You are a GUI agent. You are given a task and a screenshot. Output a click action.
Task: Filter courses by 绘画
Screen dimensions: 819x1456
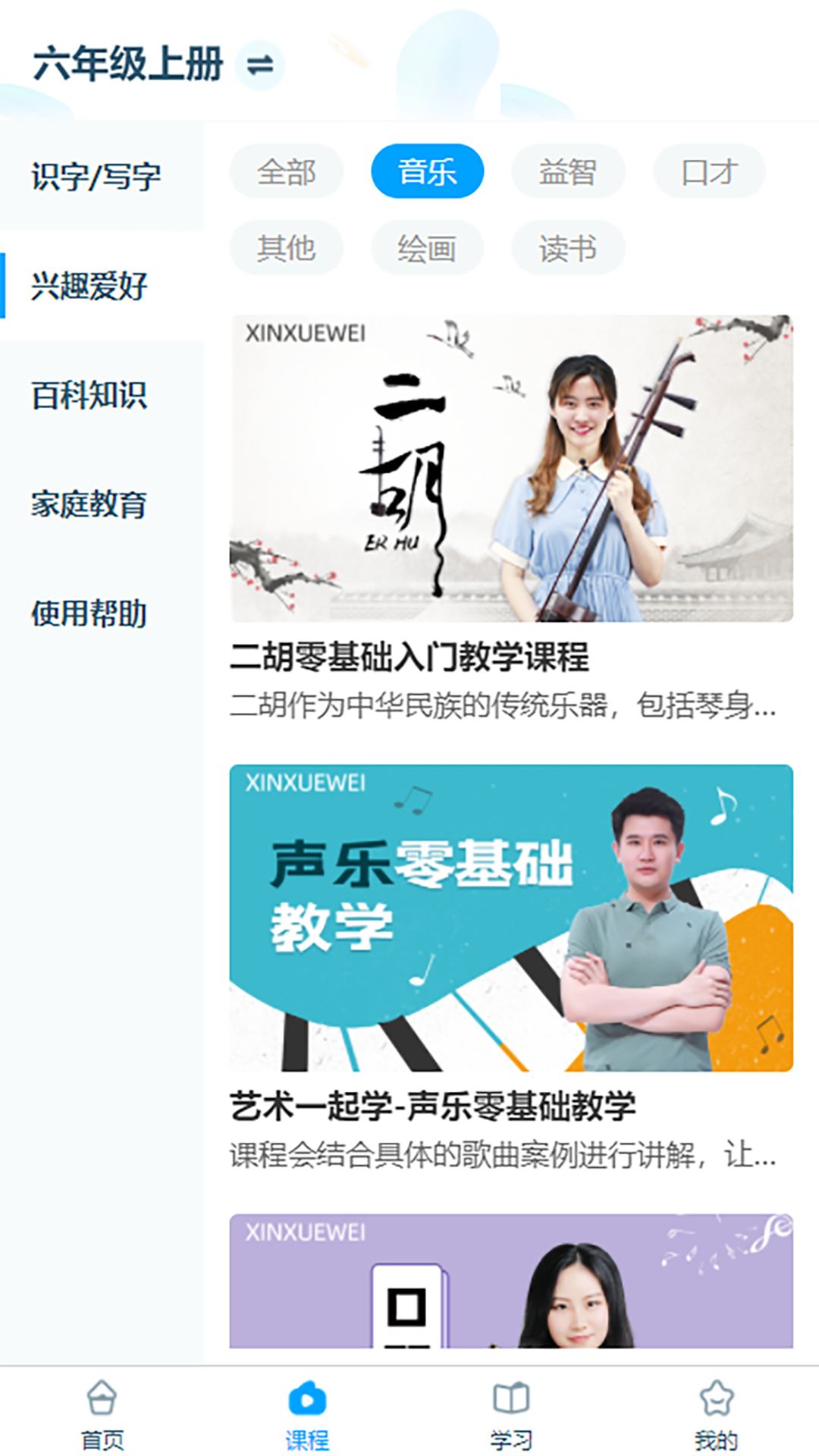(427, 248)
